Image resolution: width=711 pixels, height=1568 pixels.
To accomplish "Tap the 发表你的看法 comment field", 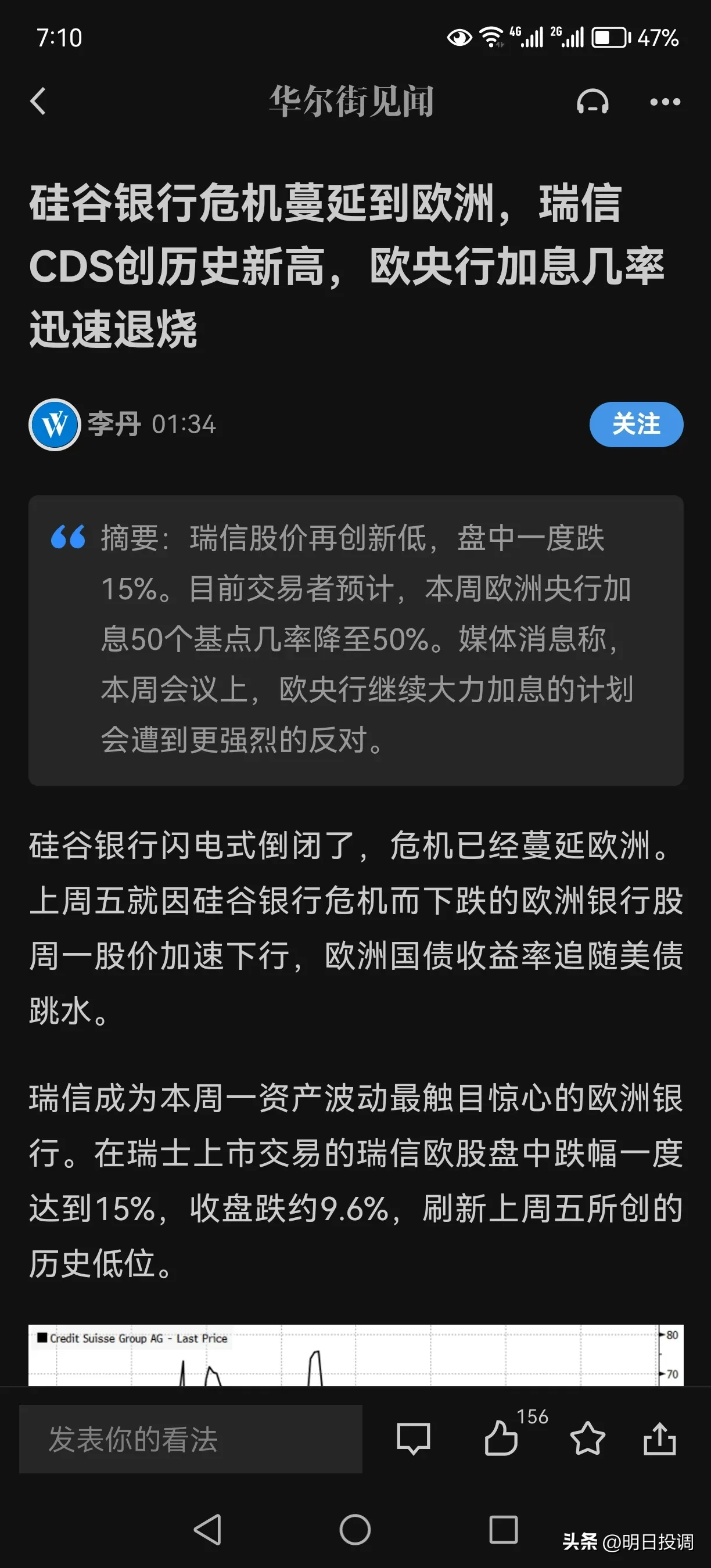I will (191, 1439).
